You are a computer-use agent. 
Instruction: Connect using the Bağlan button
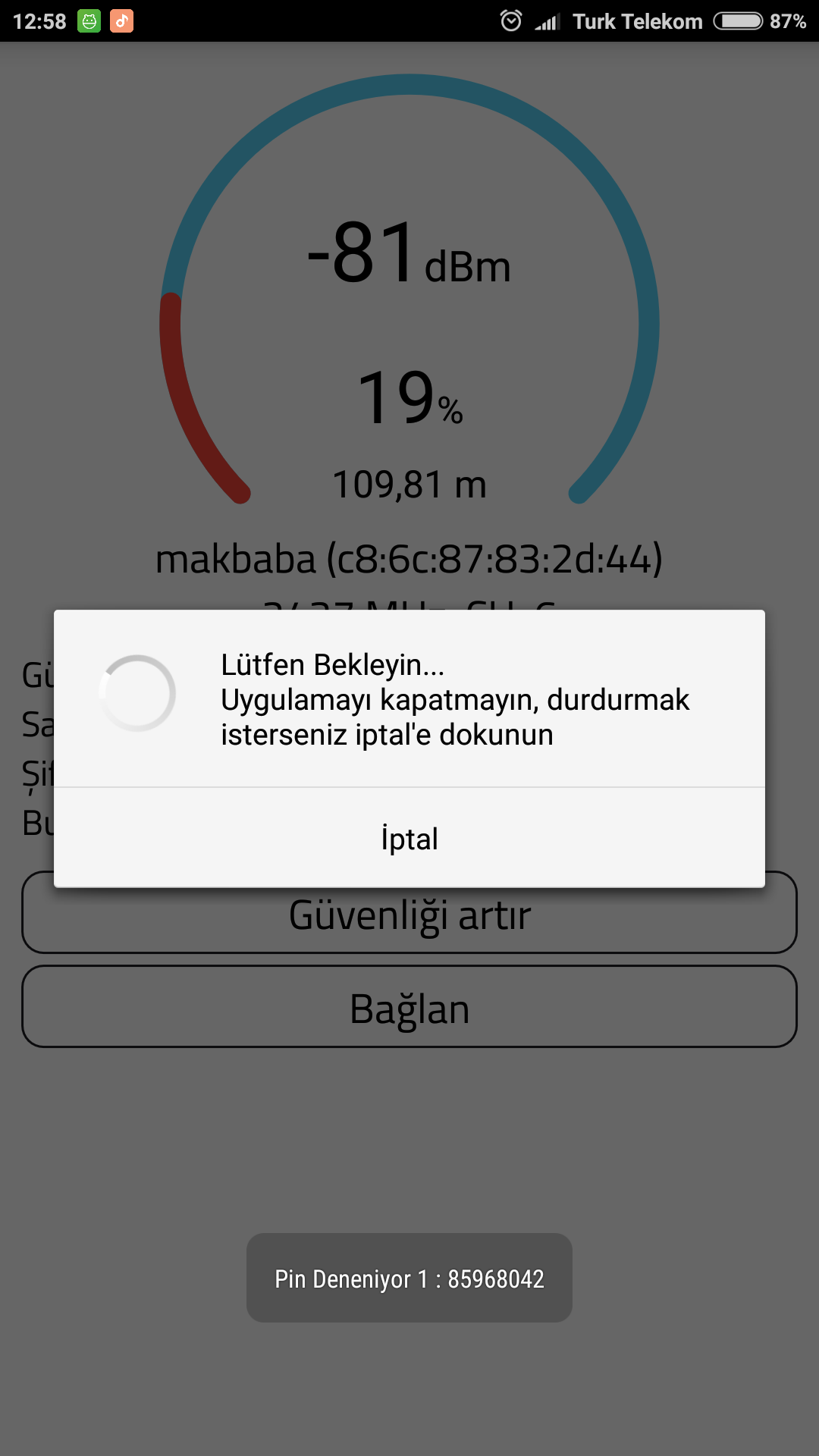click(409, 1009)
